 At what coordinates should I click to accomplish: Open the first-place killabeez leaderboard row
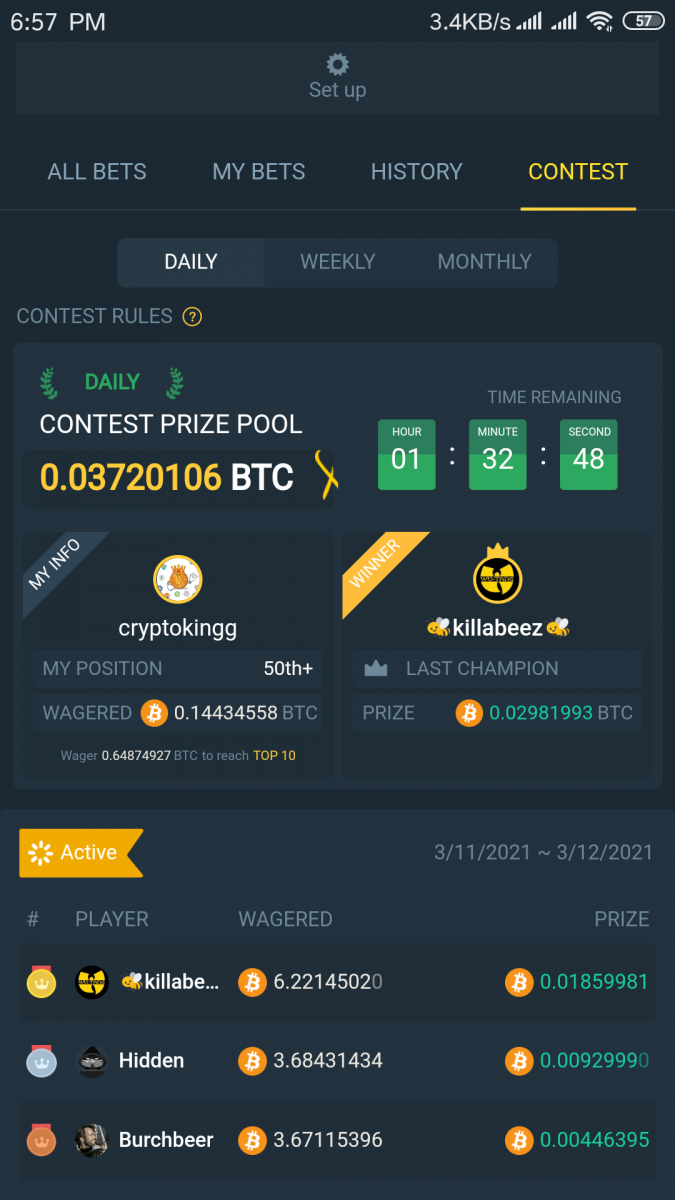337,982
